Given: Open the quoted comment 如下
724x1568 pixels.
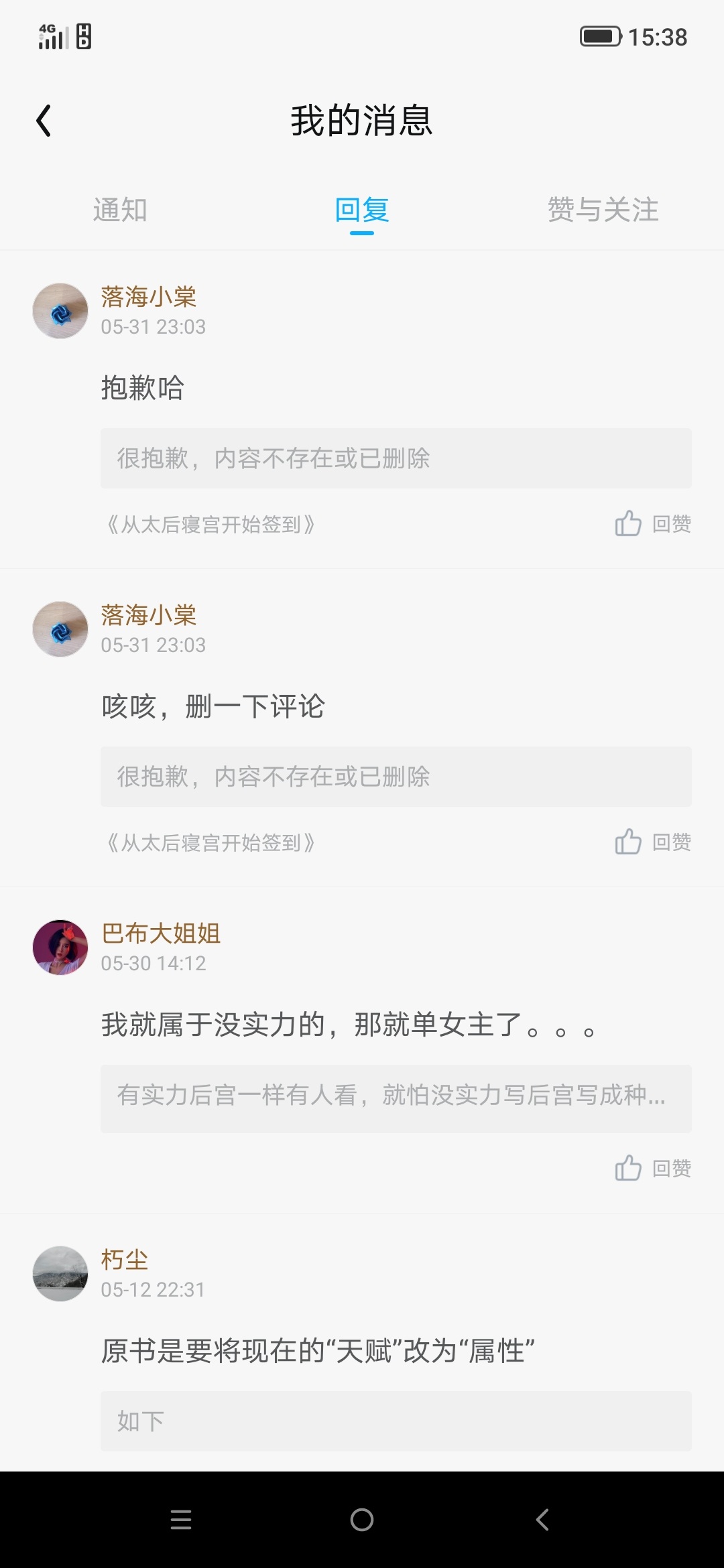Looking at the screenshot, I should pos(396,1421).
